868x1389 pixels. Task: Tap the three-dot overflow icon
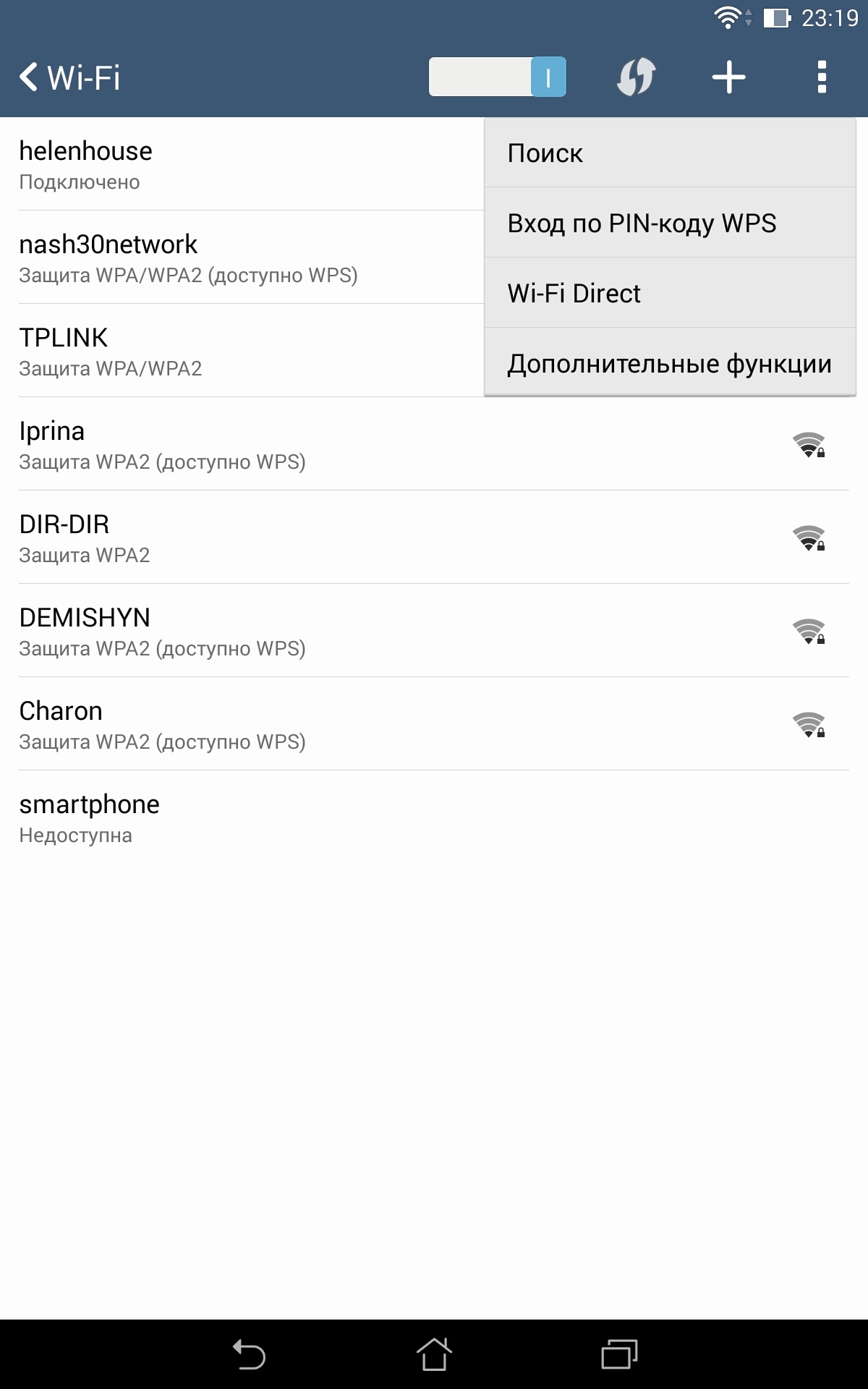click(x=821, y=77)
